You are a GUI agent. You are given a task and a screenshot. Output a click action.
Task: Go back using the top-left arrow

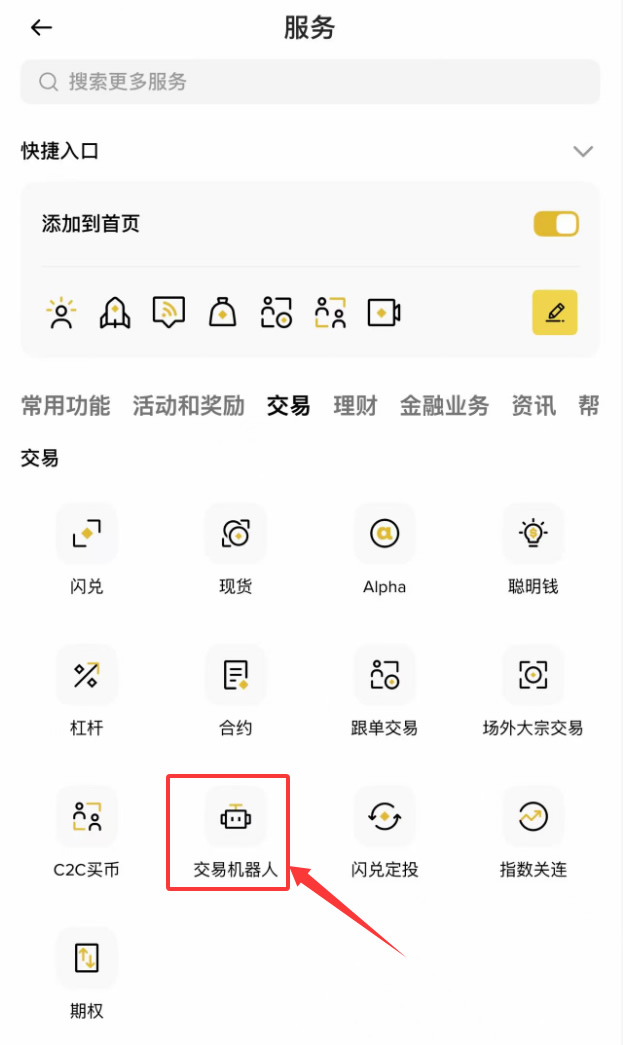click(x=41, y=28)
